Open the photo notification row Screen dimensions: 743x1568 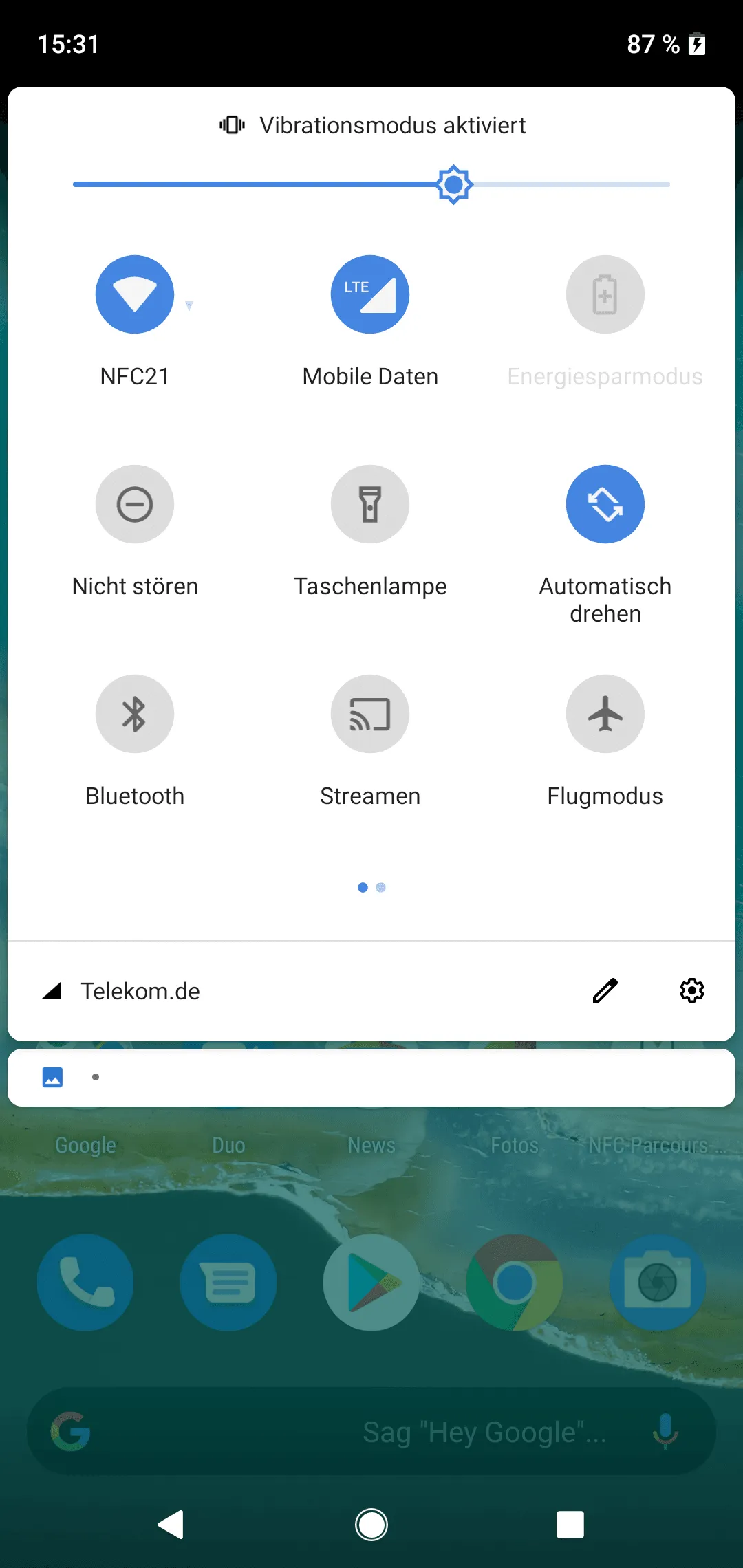coord(371,1078)
